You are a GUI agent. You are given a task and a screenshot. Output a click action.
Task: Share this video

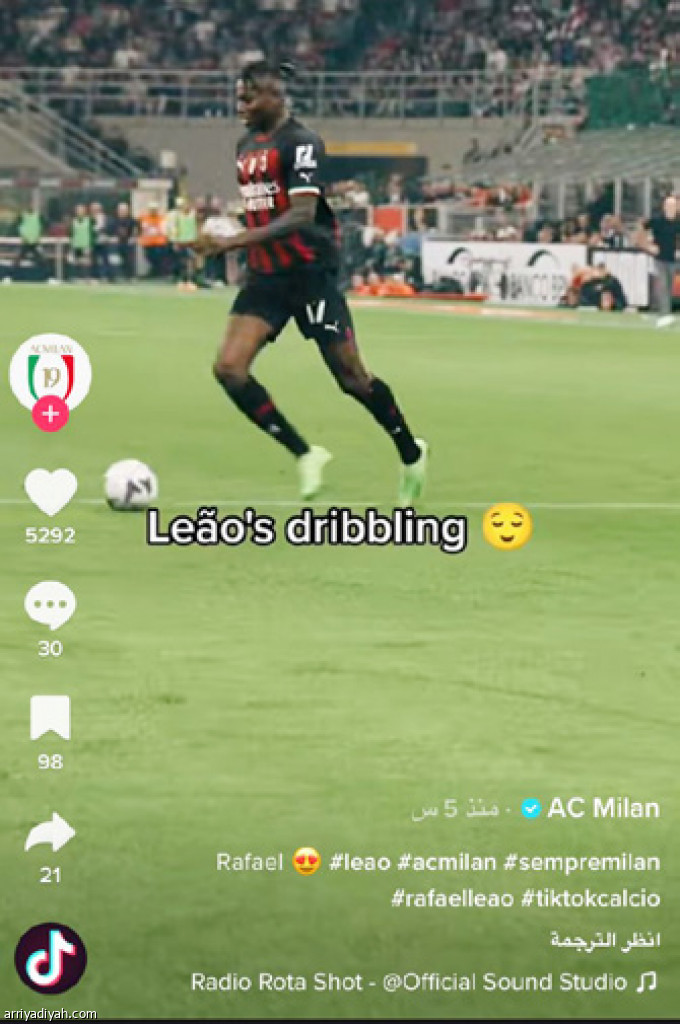[50, 832]
